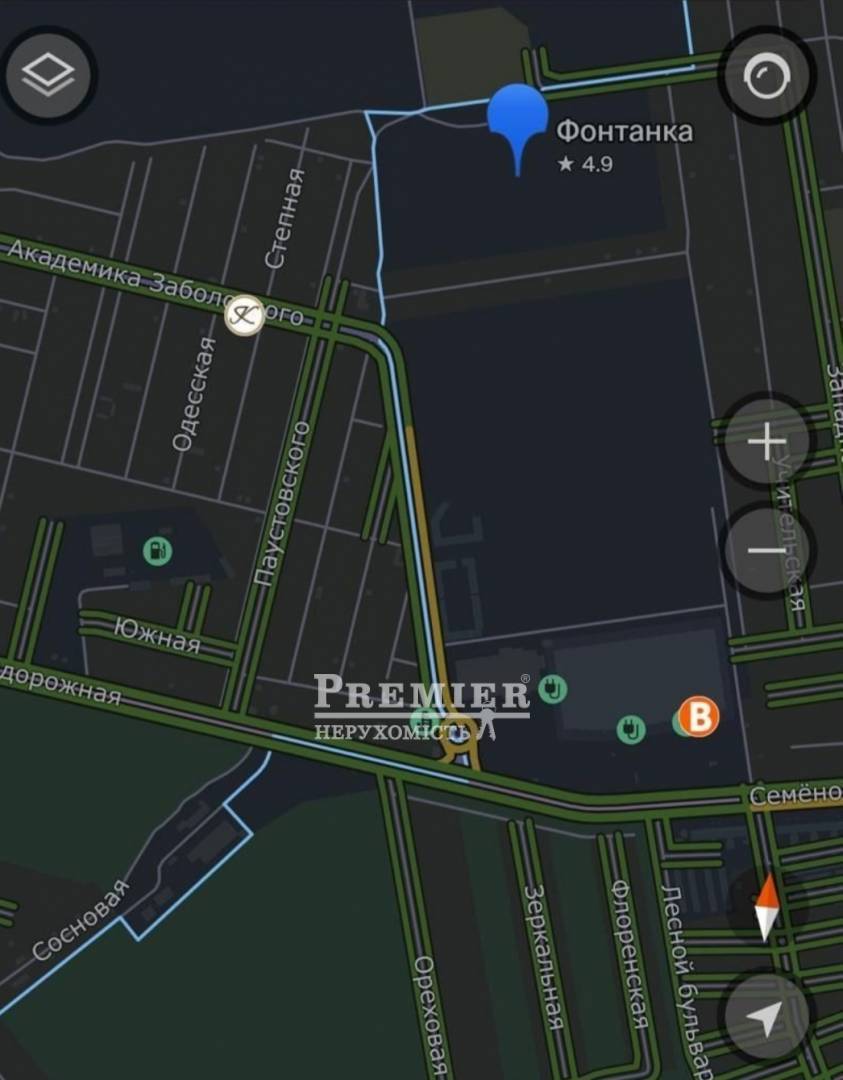Screen dimensions: 843x1080
Task: Activate the Alice voice assistant button
Action: pyautogui.click(x=766, y=76)
